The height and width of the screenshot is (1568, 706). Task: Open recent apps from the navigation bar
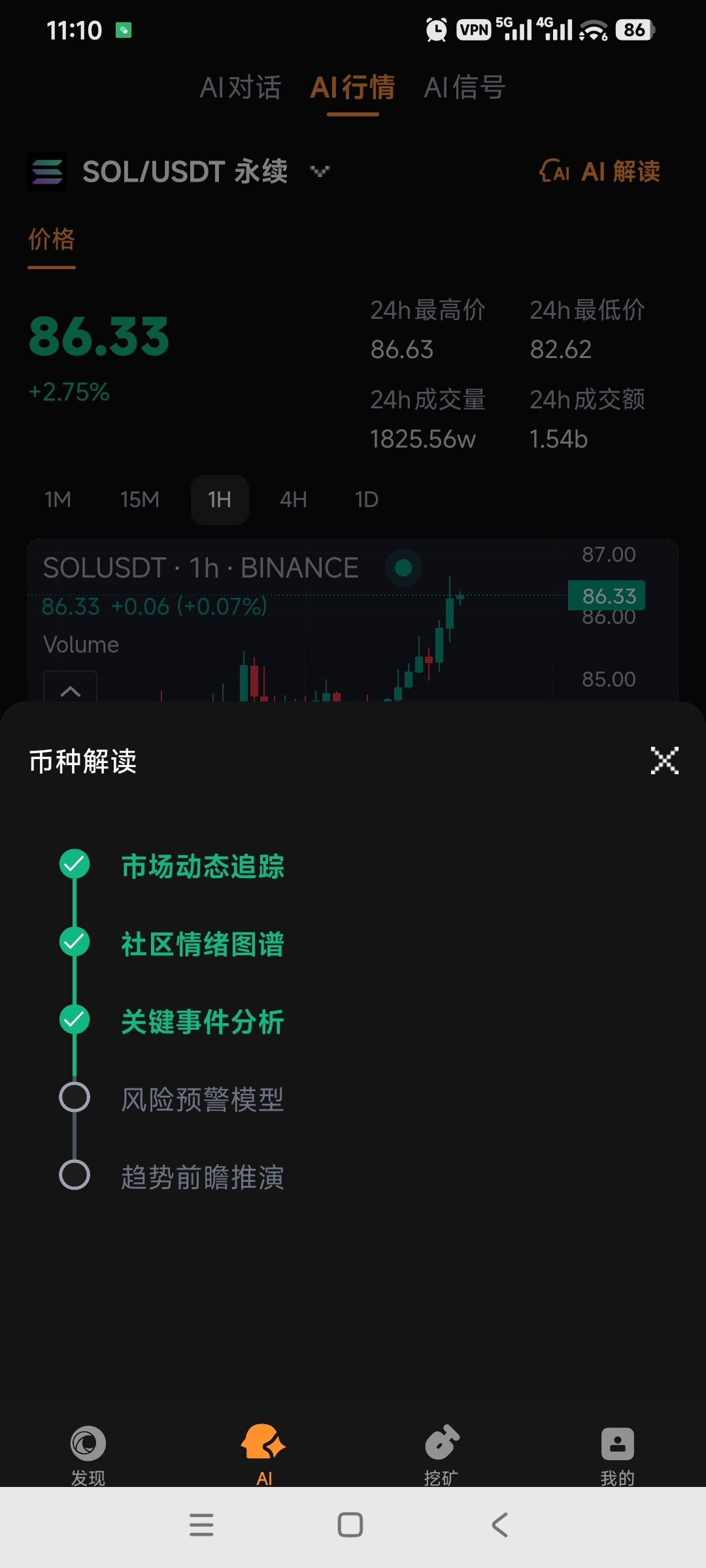(x=201, y=1525)
